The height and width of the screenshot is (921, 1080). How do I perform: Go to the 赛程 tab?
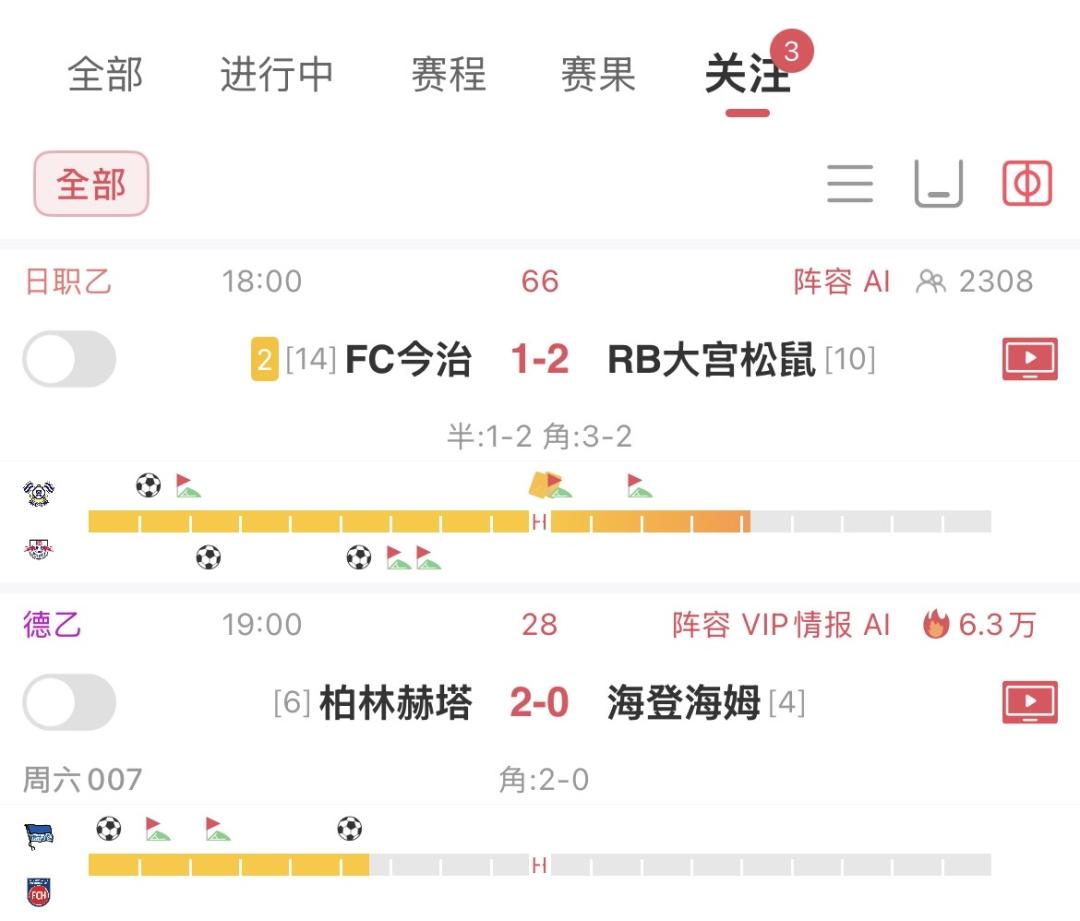pos(448,74)
